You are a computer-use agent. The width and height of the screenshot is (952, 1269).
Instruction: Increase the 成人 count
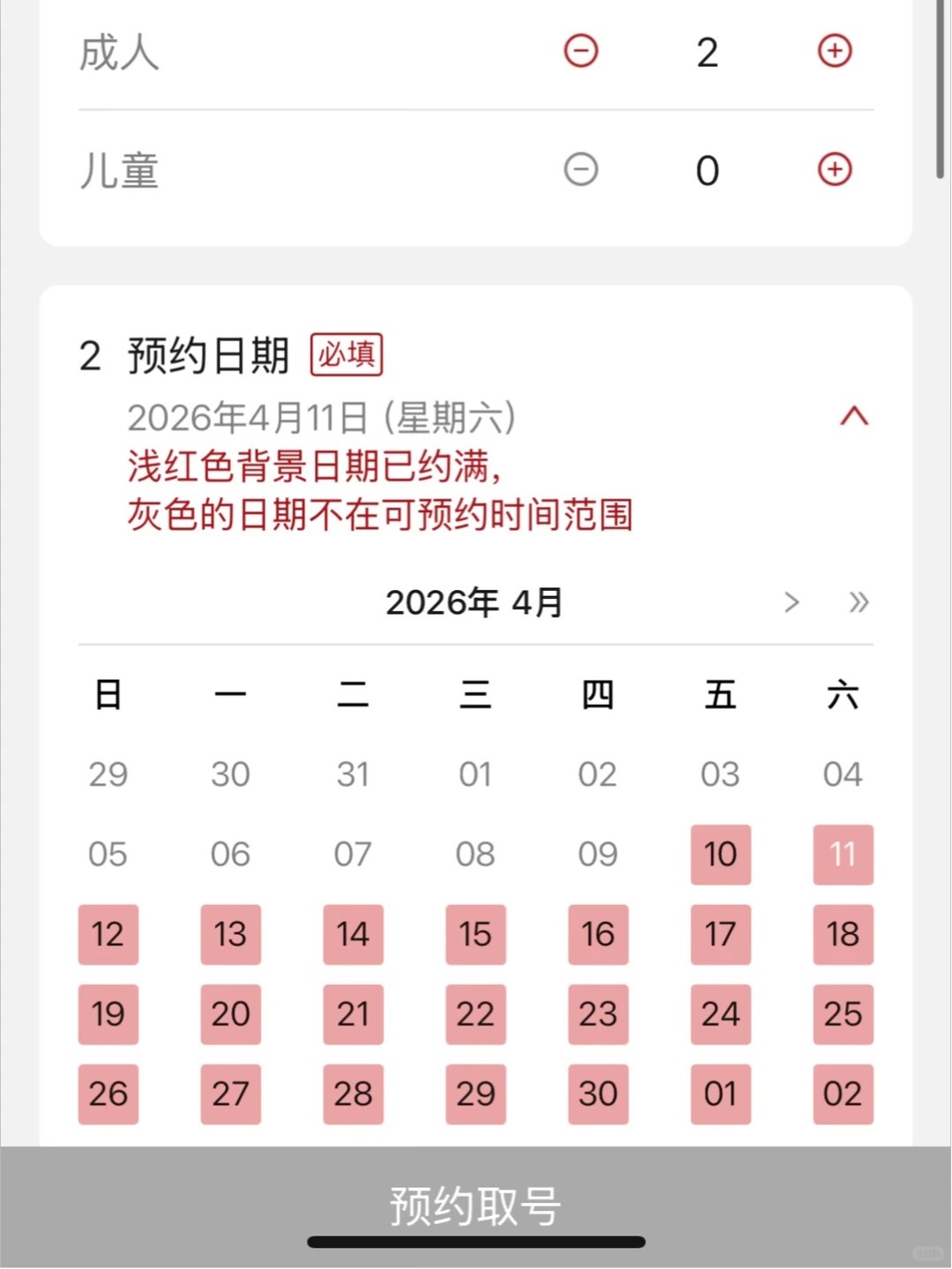pos(834,51)
